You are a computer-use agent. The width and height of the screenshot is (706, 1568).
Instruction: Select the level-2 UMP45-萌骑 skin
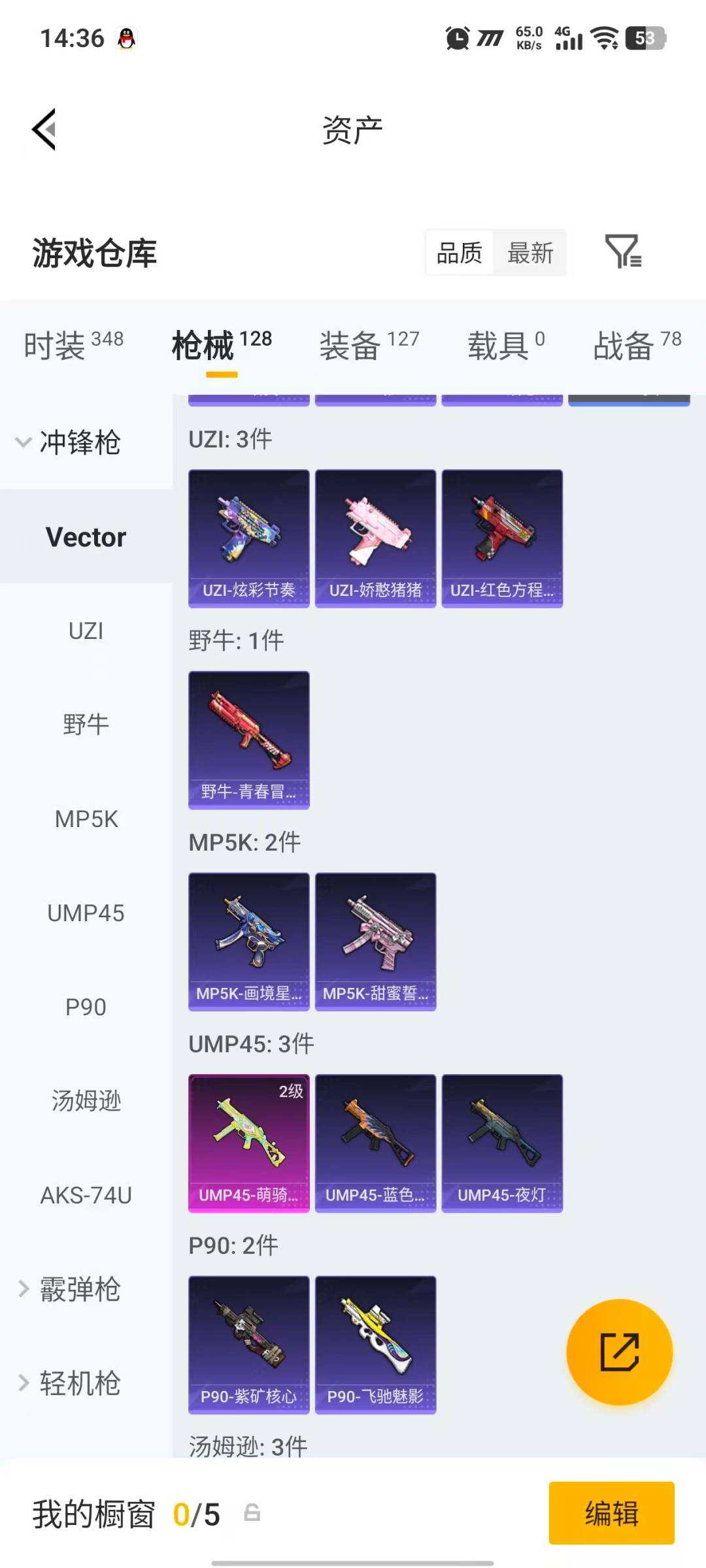pos(248,1140)
